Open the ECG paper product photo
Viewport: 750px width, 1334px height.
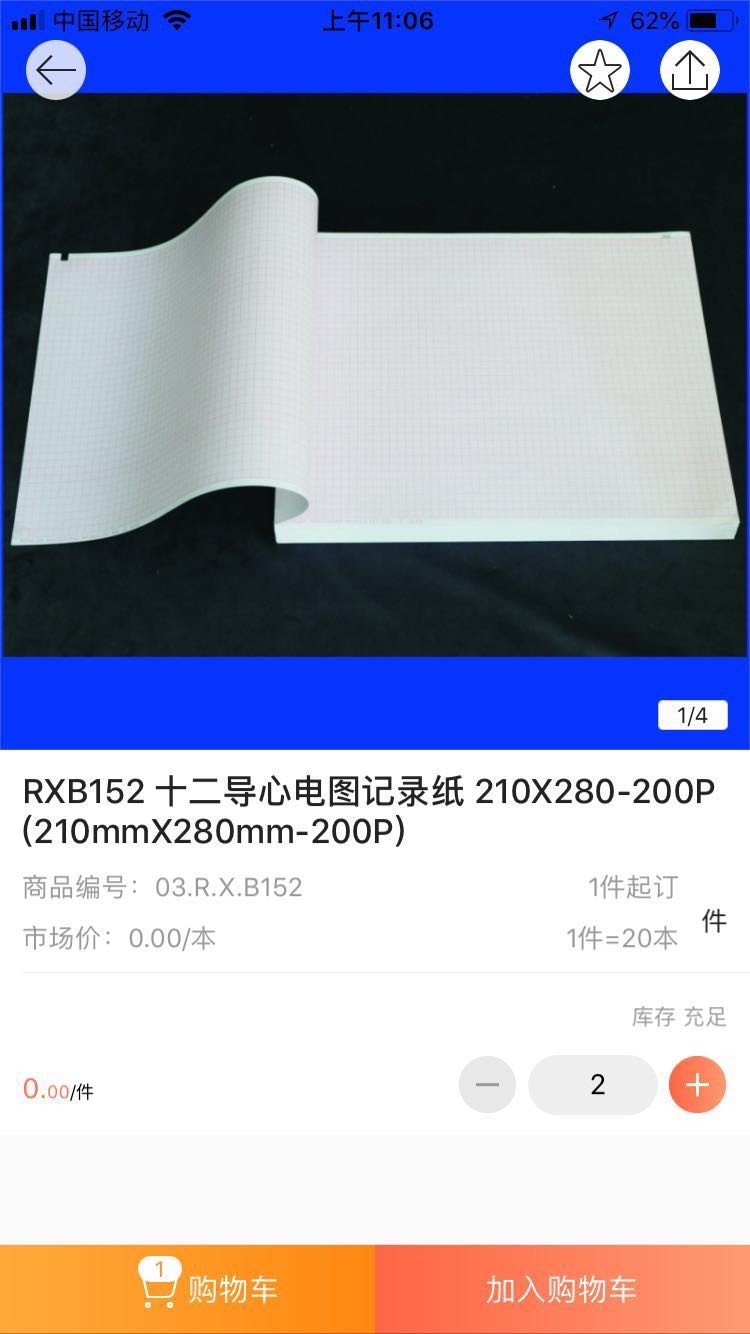[374, 375]
